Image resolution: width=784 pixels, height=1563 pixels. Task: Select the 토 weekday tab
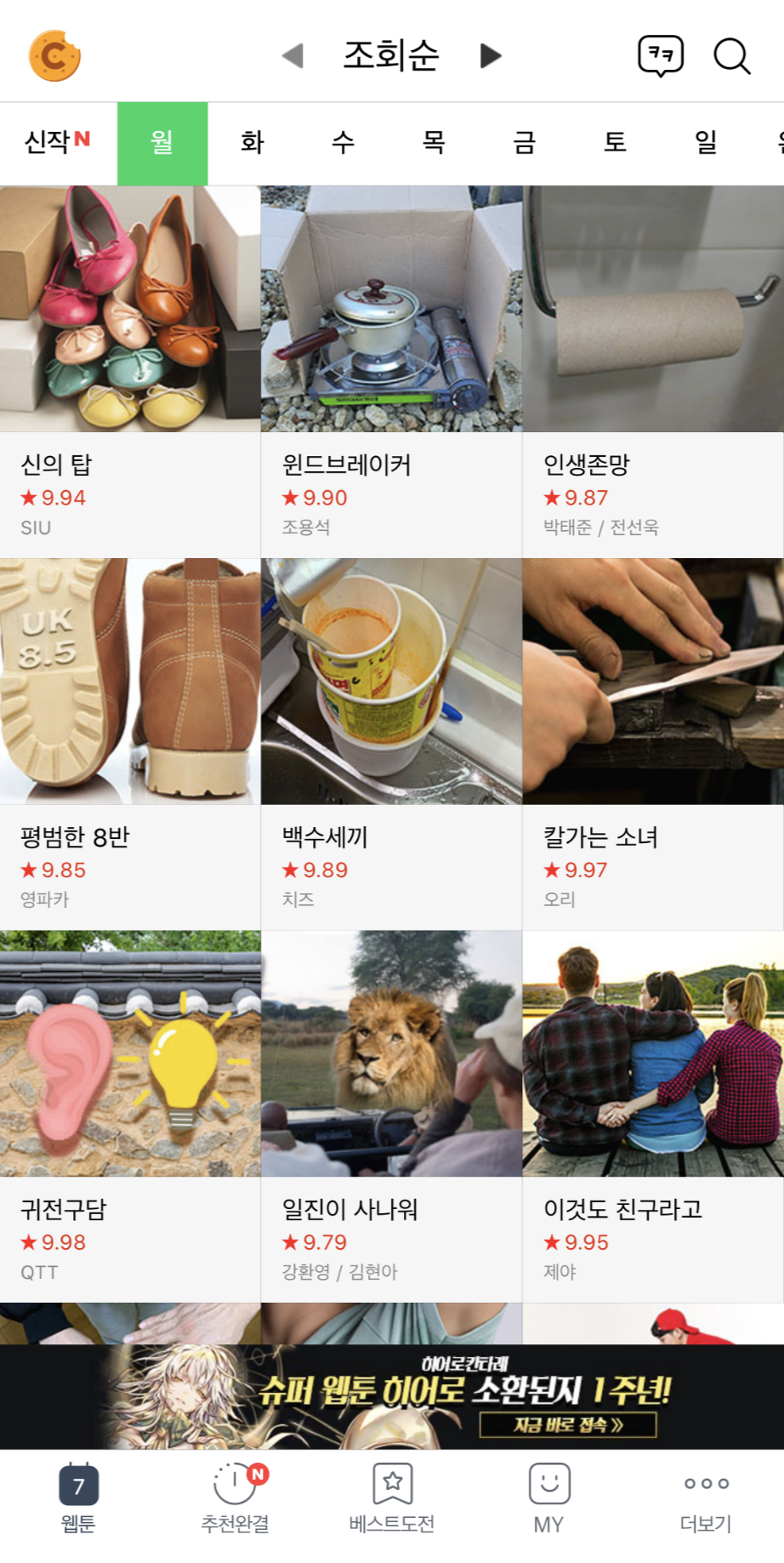[616, 142]
